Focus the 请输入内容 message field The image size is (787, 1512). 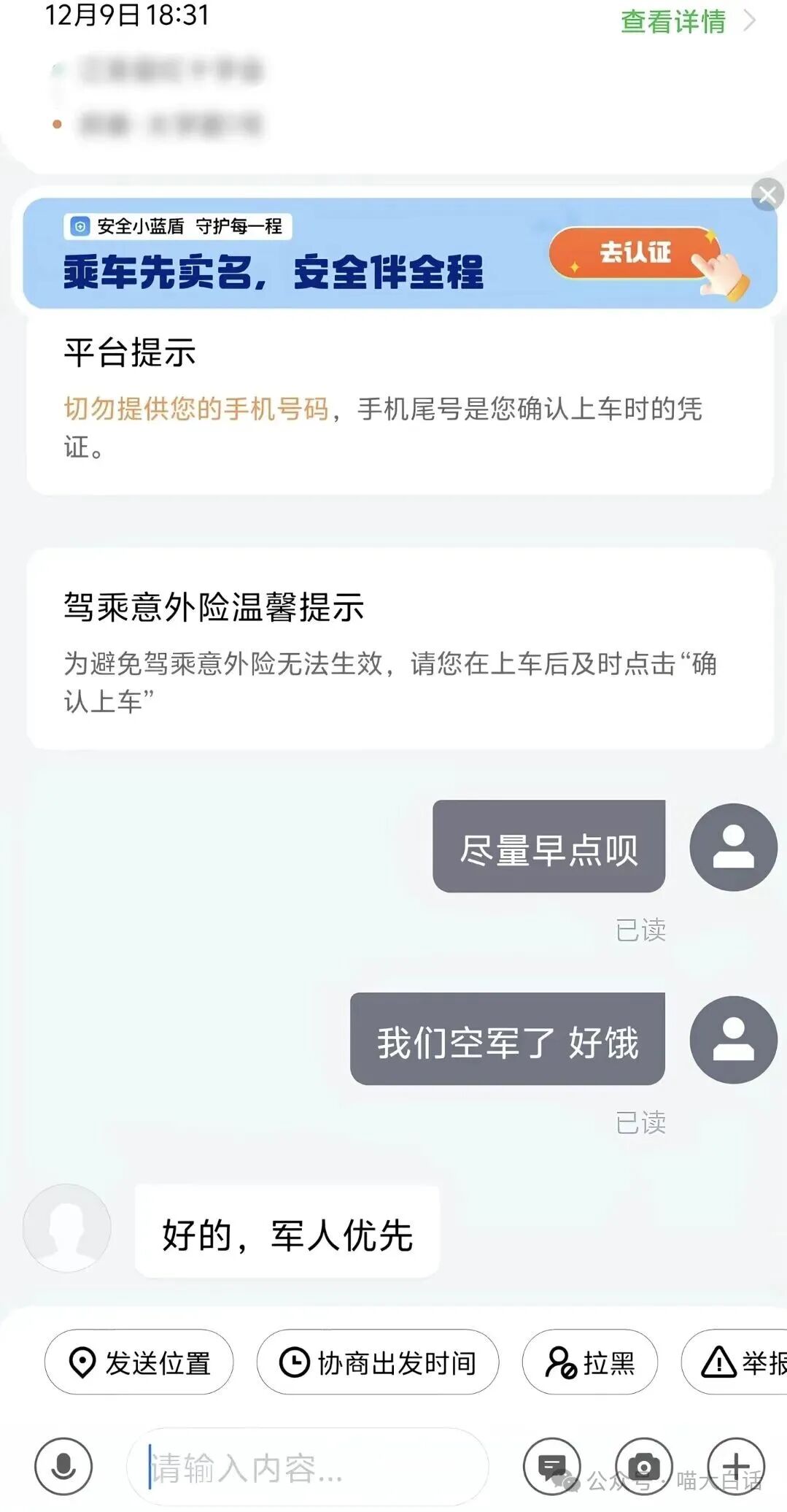[306, 1467]
